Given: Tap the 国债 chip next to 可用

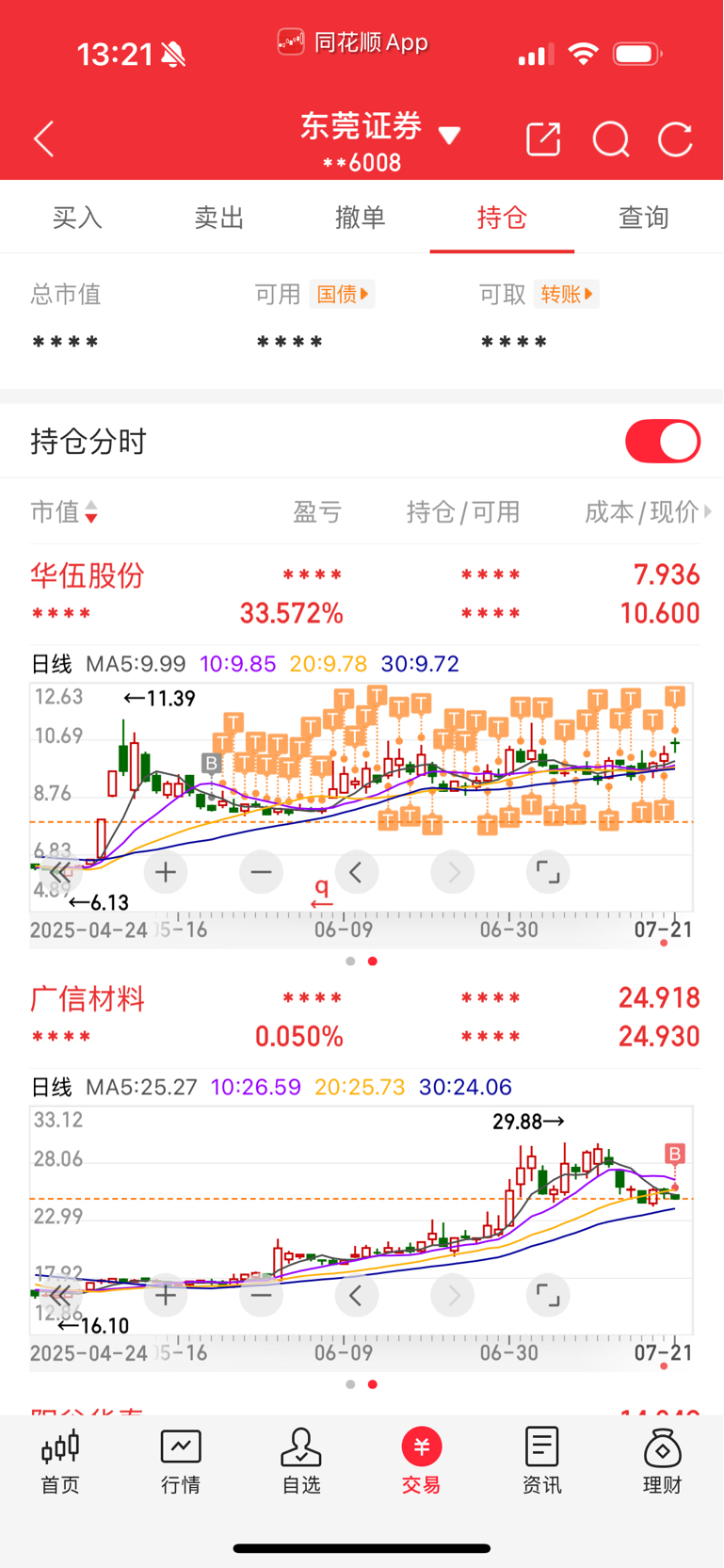Looking at the screenshot, I should coord(343,294).
